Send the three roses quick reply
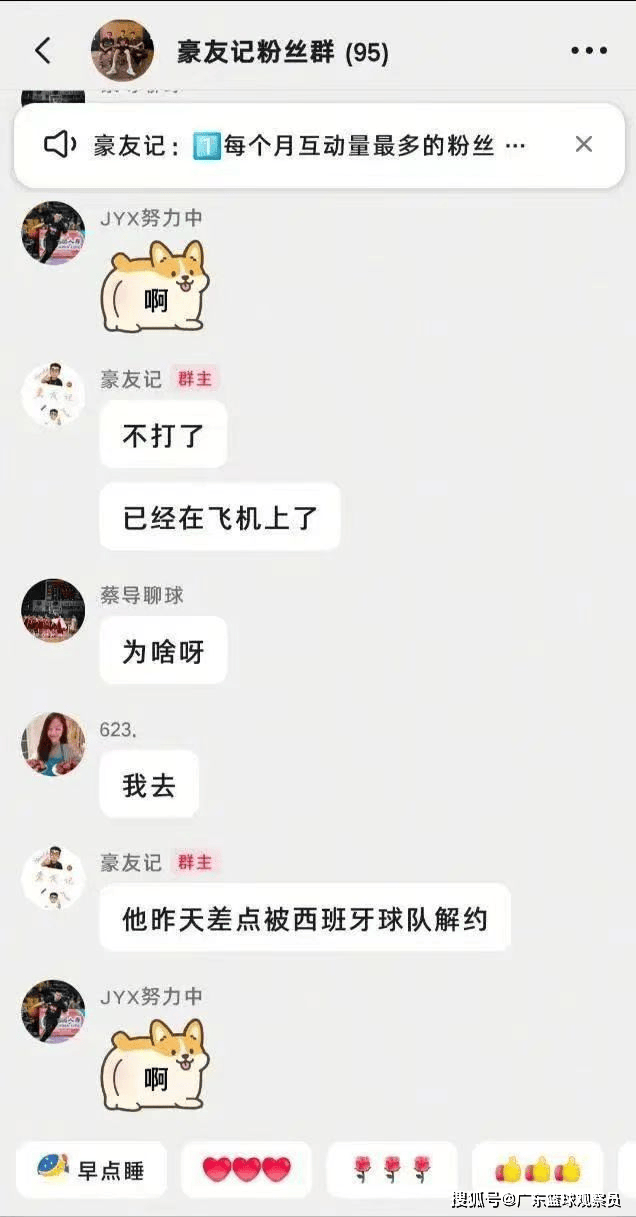Screen dimensions: 636x1217 click(391, 1169)
